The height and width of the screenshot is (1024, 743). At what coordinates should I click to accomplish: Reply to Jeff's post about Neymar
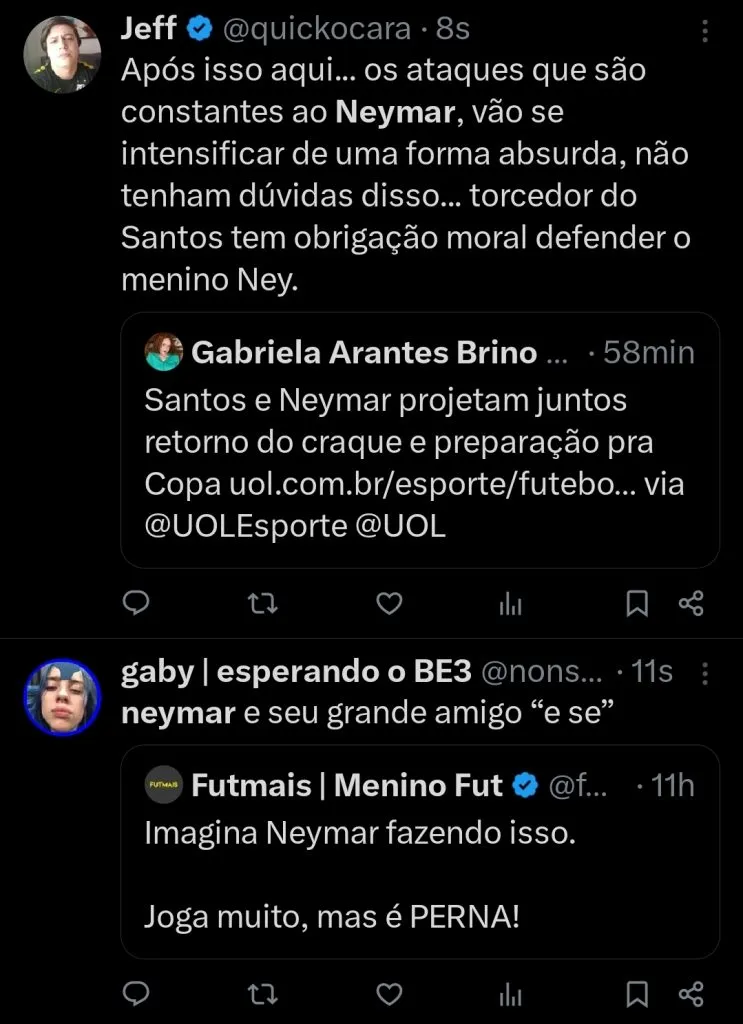coord(136,603)
